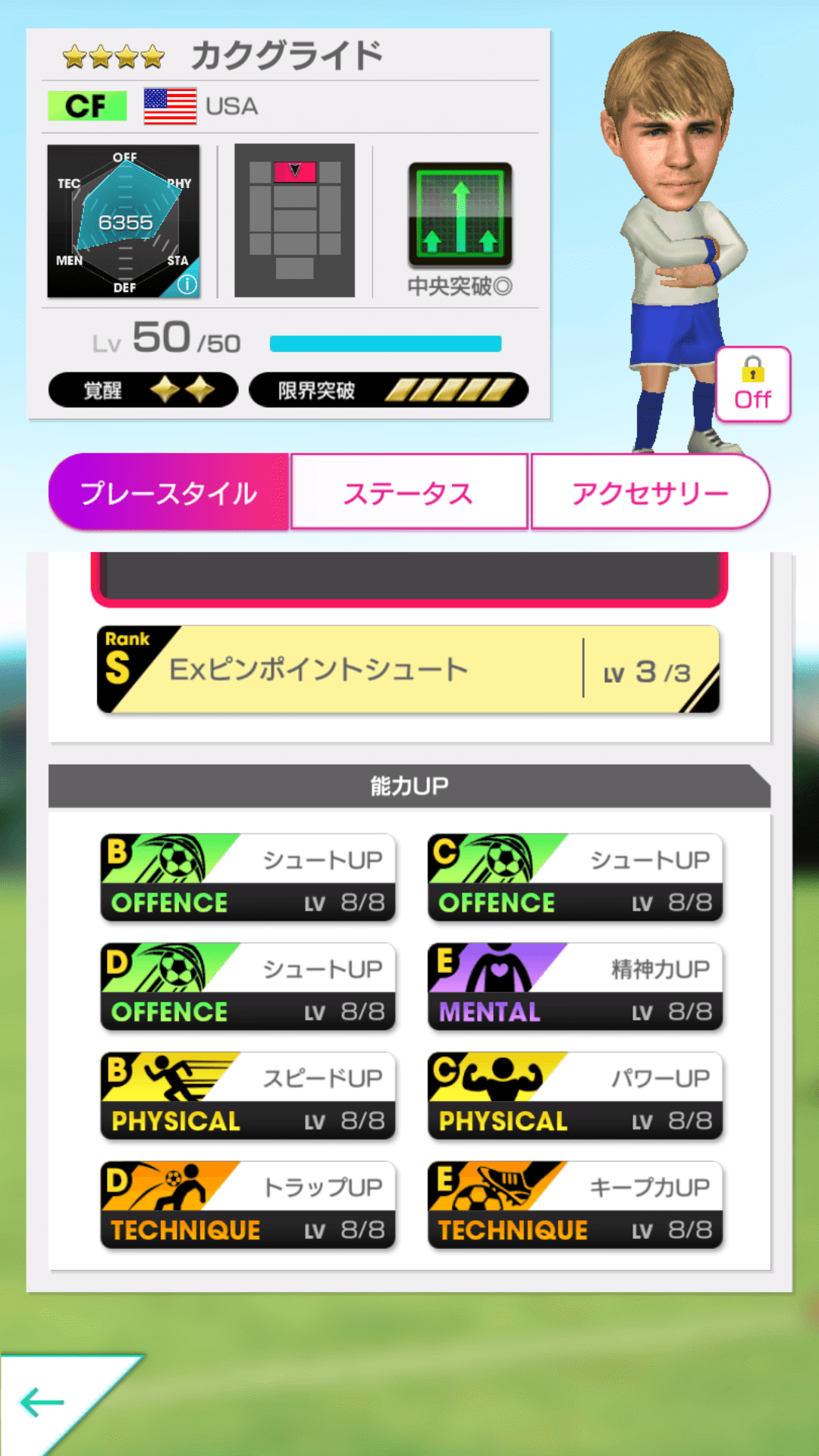This screenshot has height=1456, width=819.
Task: Tap the USA flag icon
Action: click(168, 104)
